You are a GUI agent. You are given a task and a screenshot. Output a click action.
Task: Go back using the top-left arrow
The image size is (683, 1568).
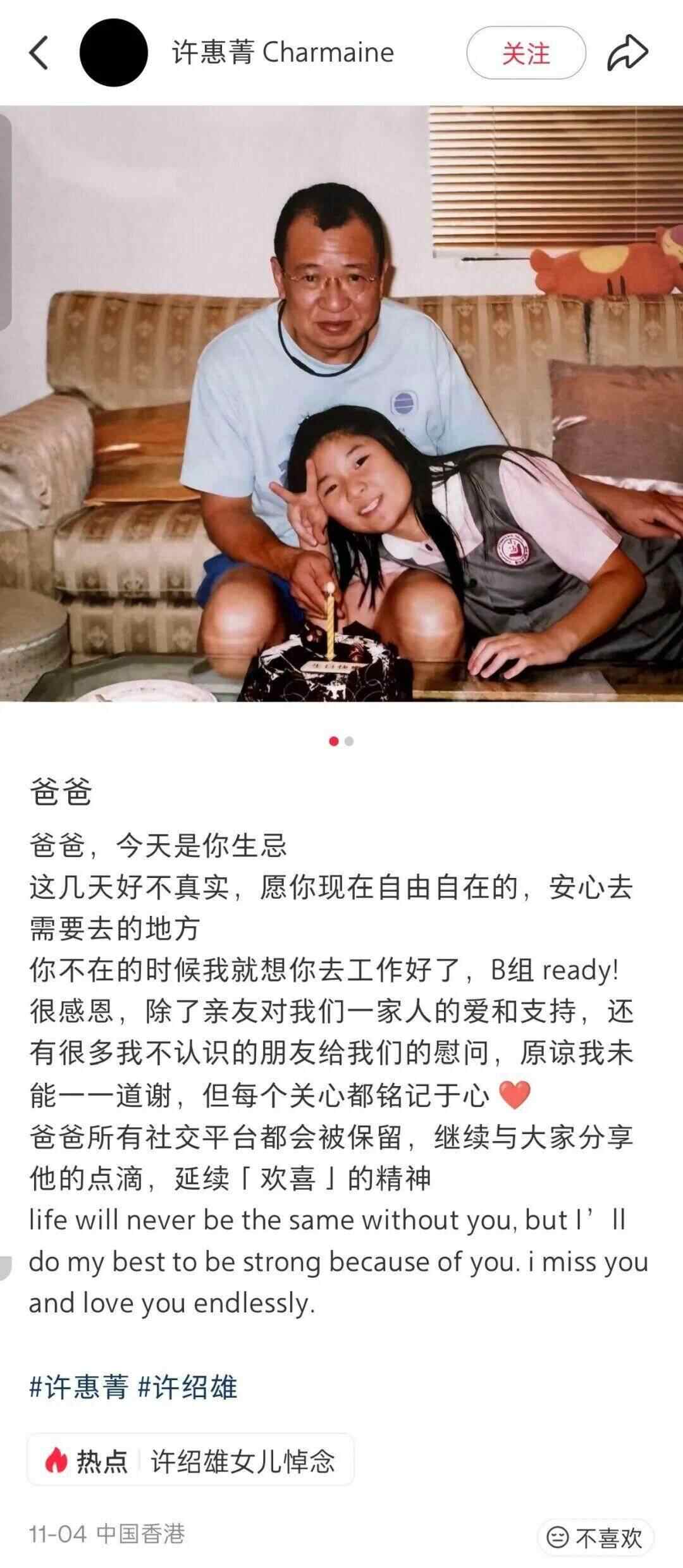[x=39, y=52]
